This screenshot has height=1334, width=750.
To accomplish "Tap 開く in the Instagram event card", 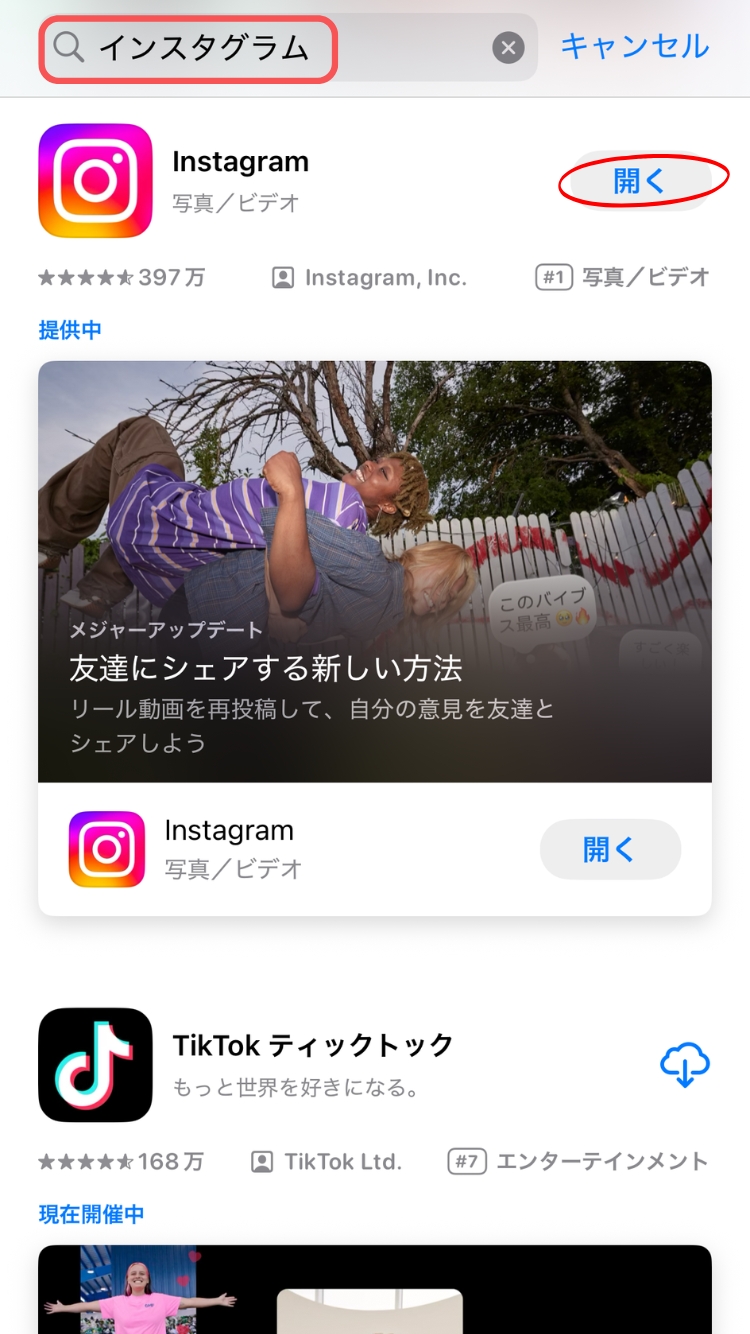I will pos(609,850).
